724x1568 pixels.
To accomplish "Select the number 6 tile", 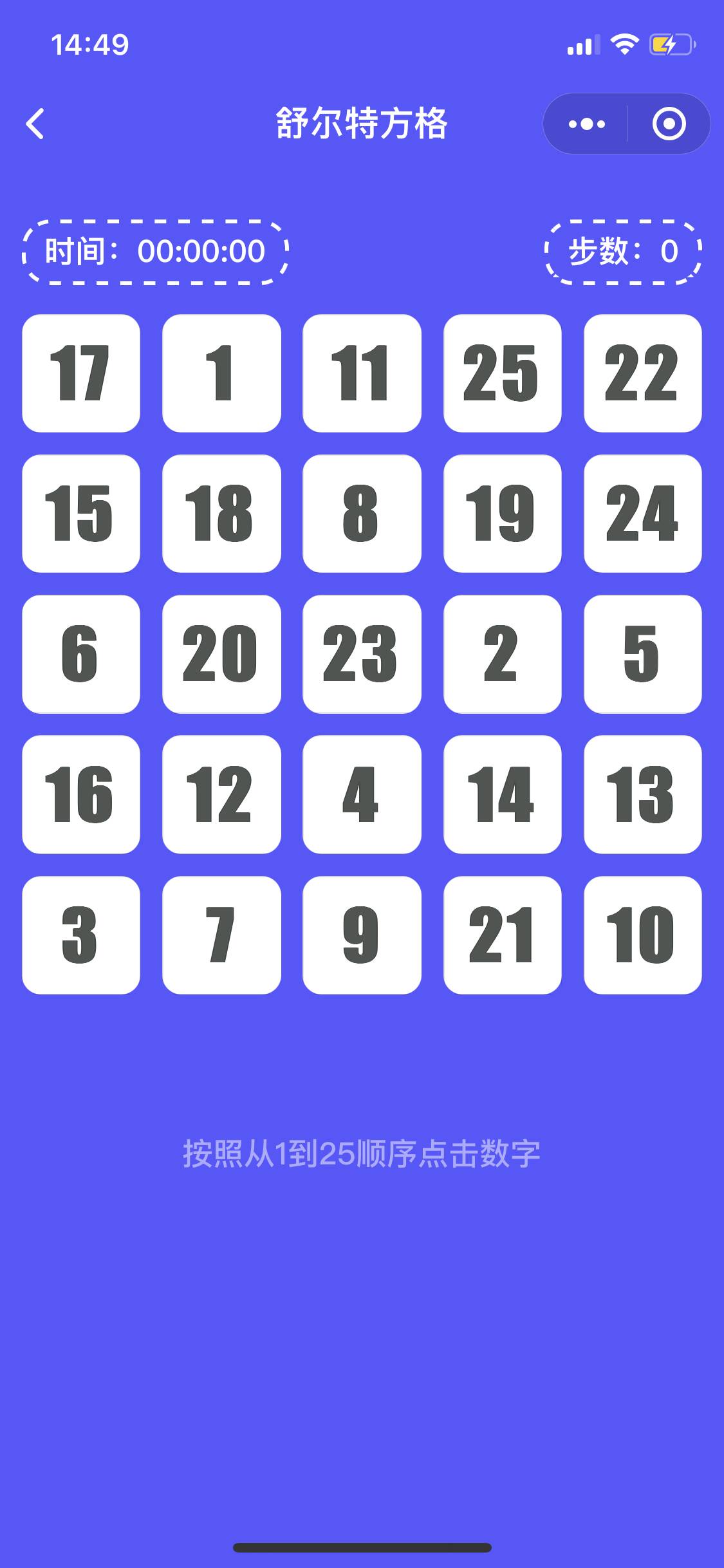I will tap(81, 654).
